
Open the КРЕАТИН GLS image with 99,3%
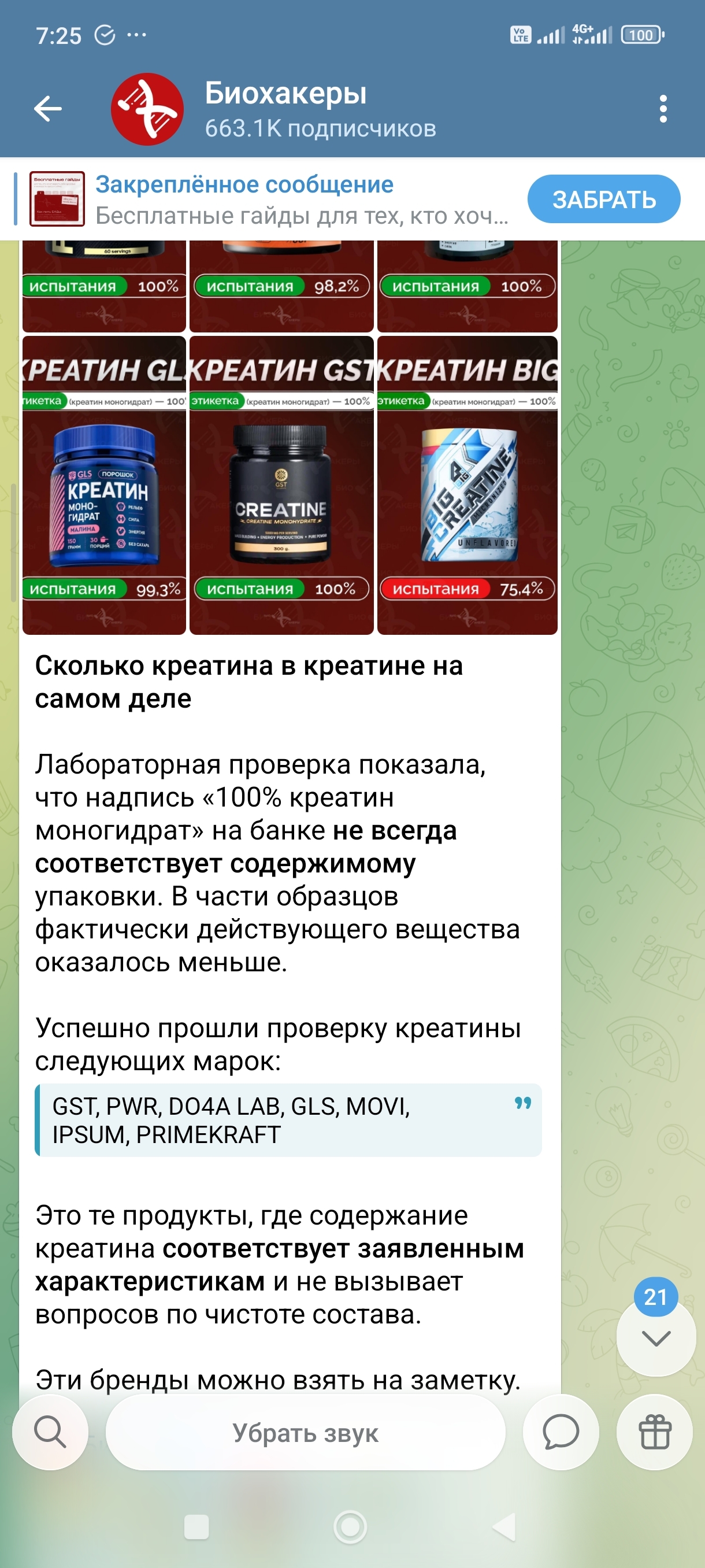[x=104, y=485]
